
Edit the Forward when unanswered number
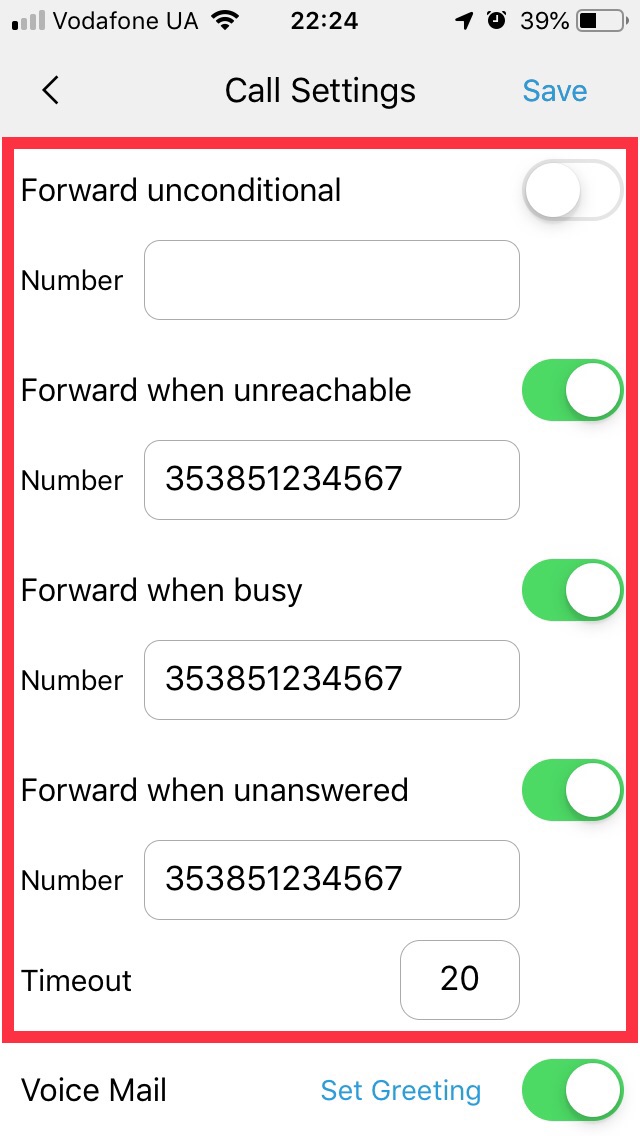coord(332,880)
